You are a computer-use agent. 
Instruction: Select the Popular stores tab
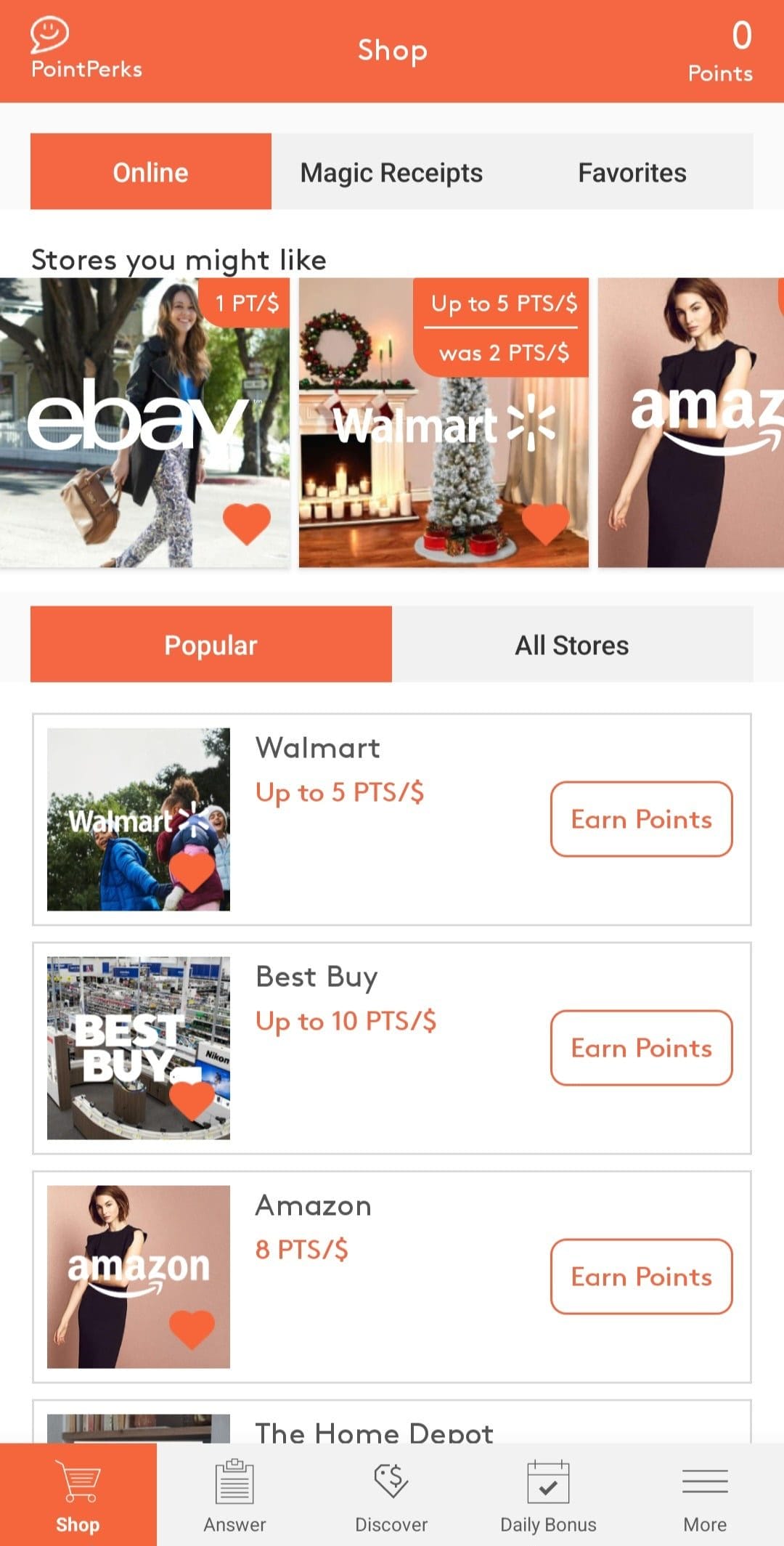211,645
